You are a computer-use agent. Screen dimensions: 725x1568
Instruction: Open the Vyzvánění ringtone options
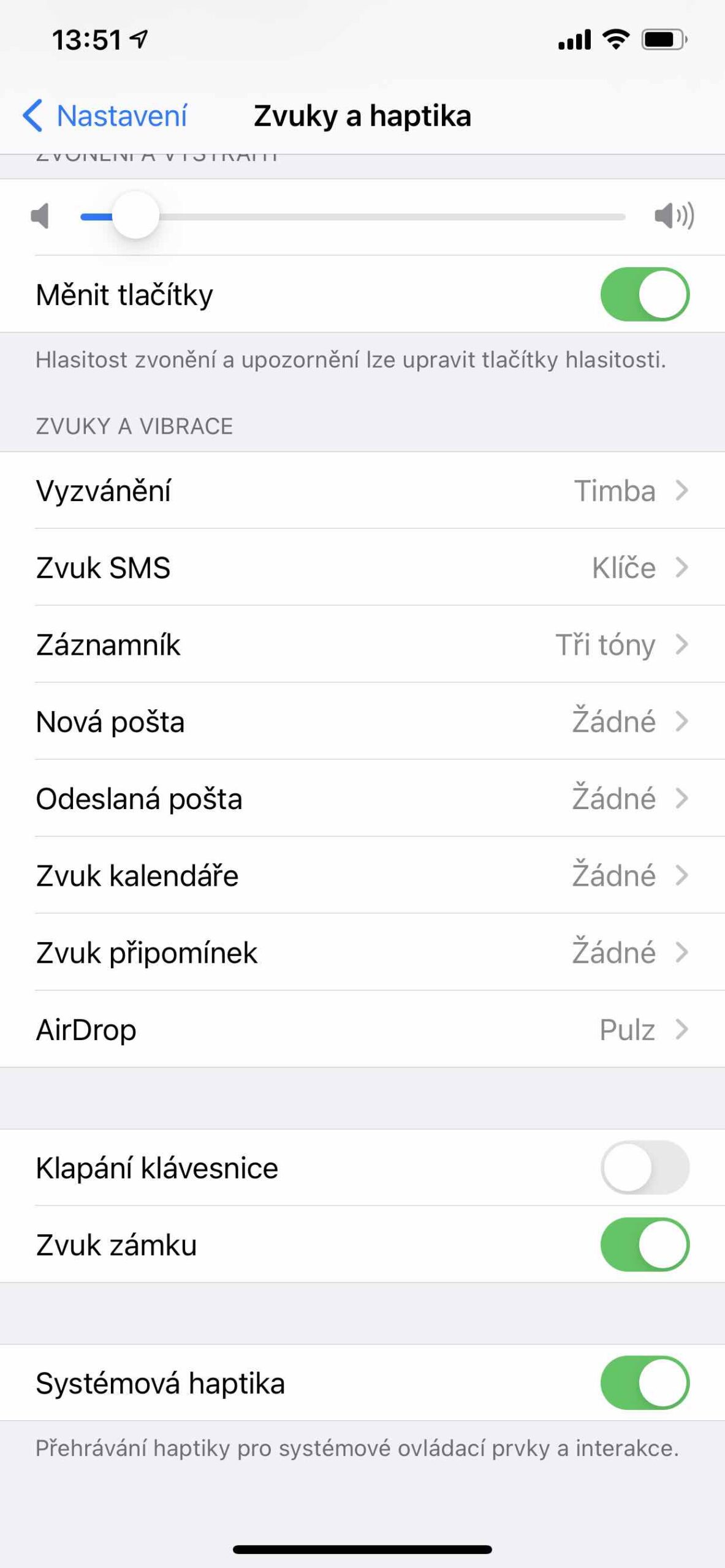(x=362, y=490)
